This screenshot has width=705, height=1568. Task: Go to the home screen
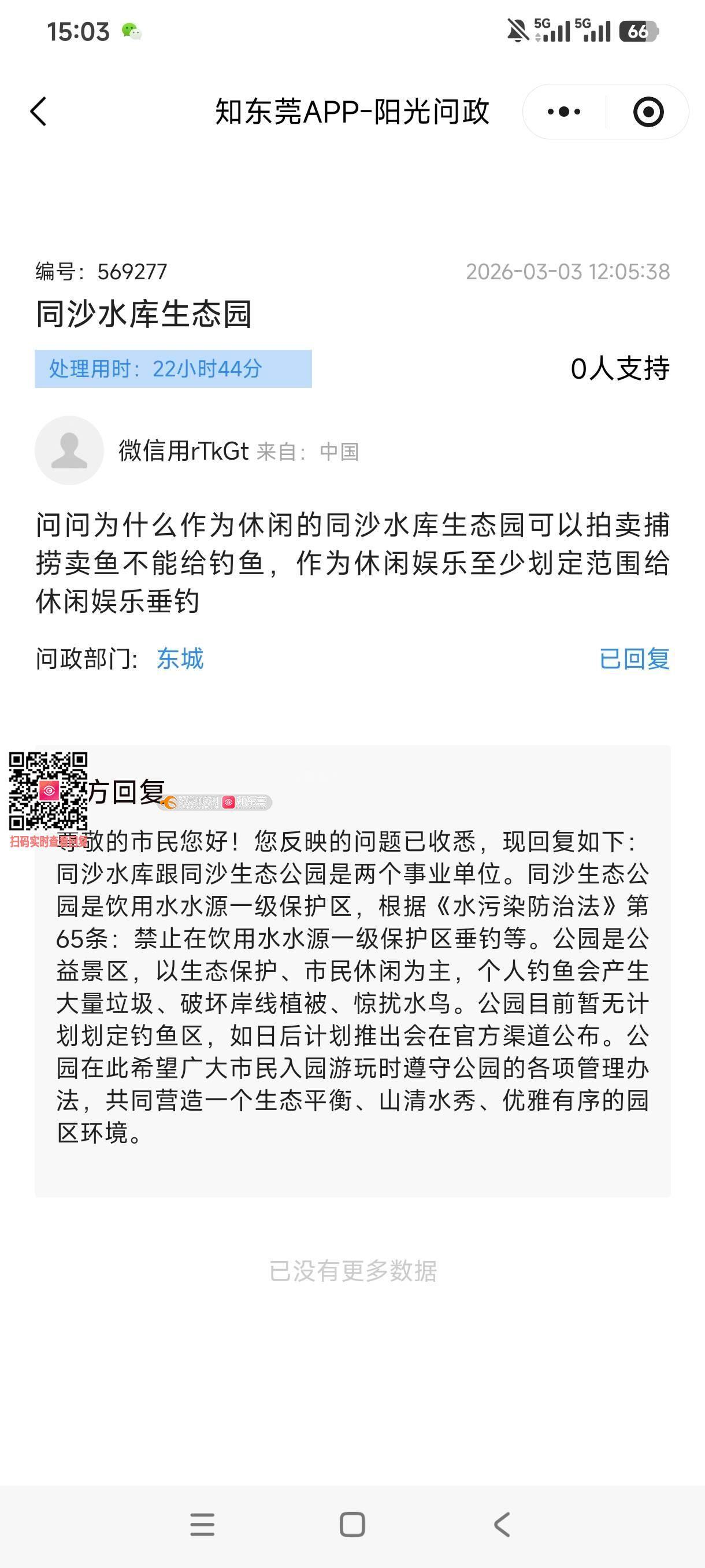[x=352, y=1525]
